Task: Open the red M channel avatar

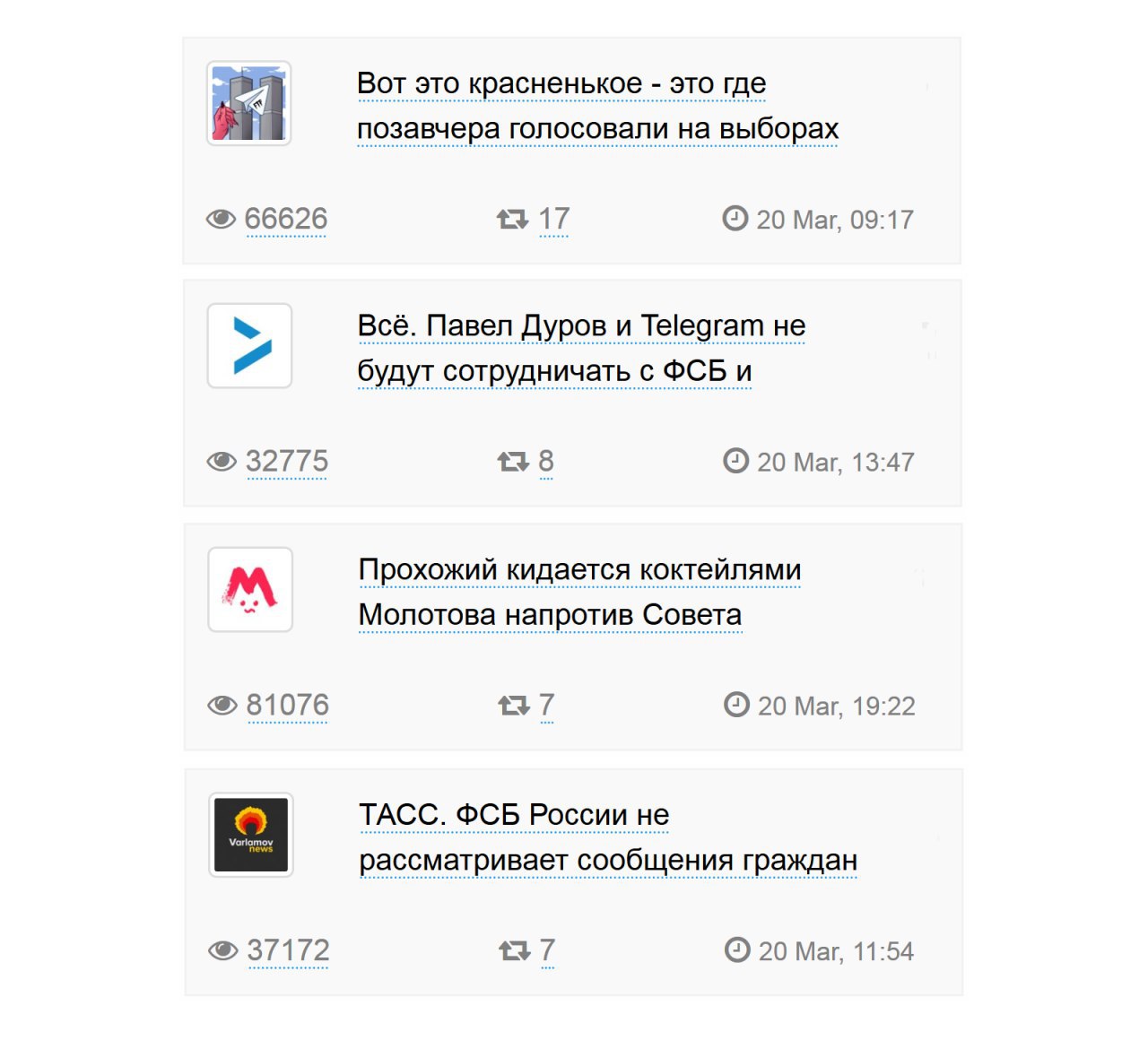Action: (250, 589)
